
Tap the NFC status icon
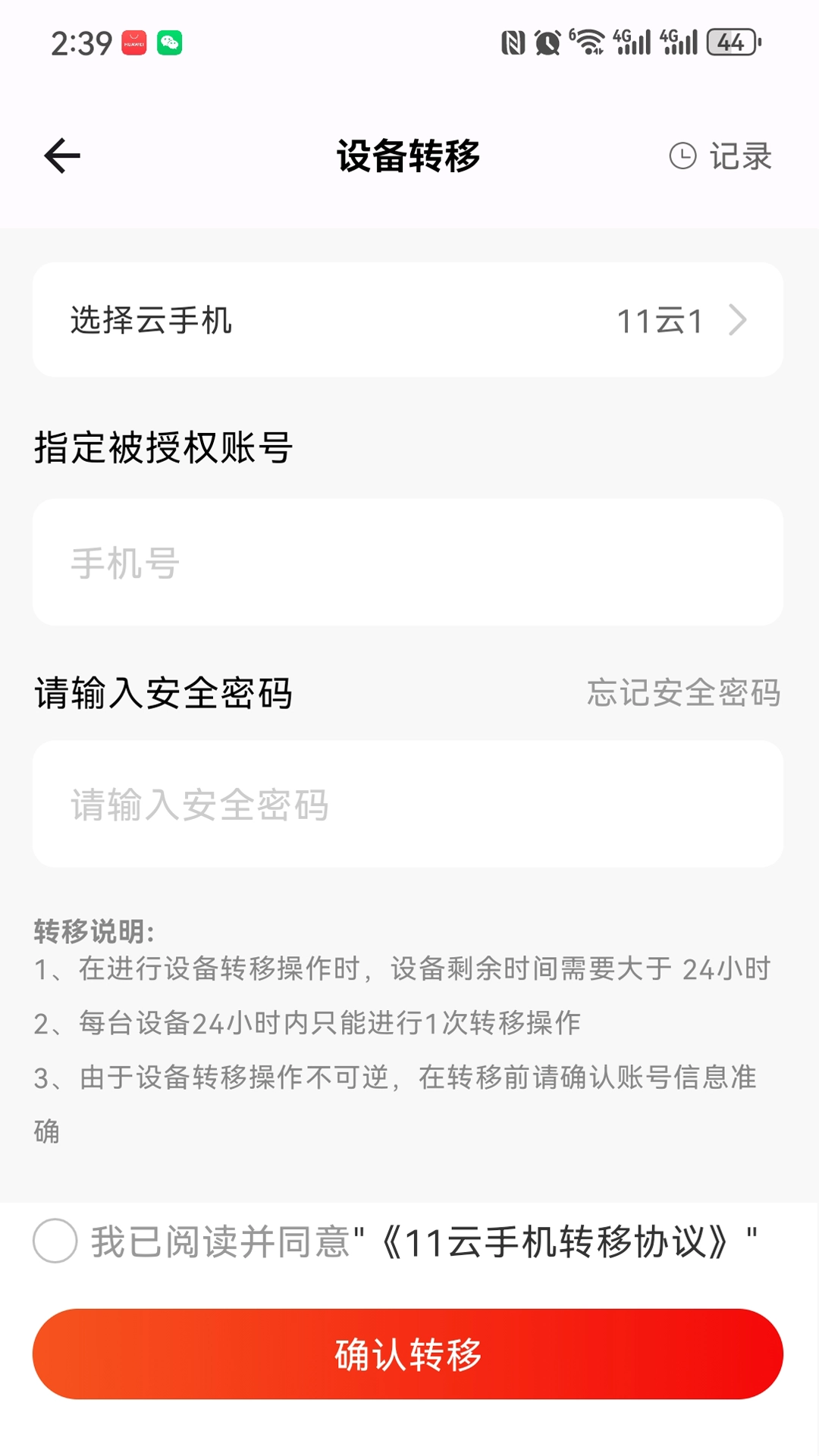(513, 43)
